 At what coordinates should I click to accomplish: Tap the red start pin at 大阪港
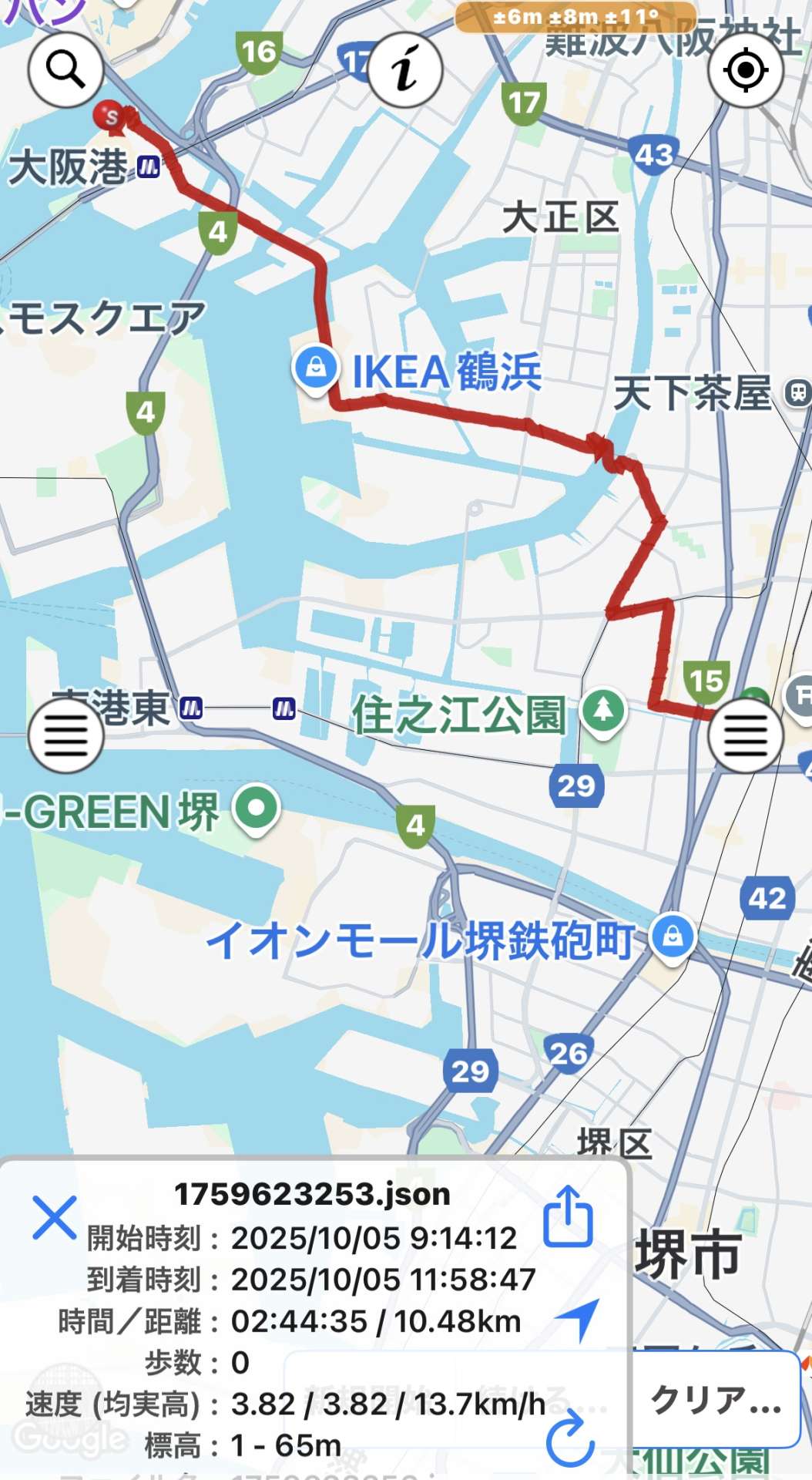tap(110, 116)
